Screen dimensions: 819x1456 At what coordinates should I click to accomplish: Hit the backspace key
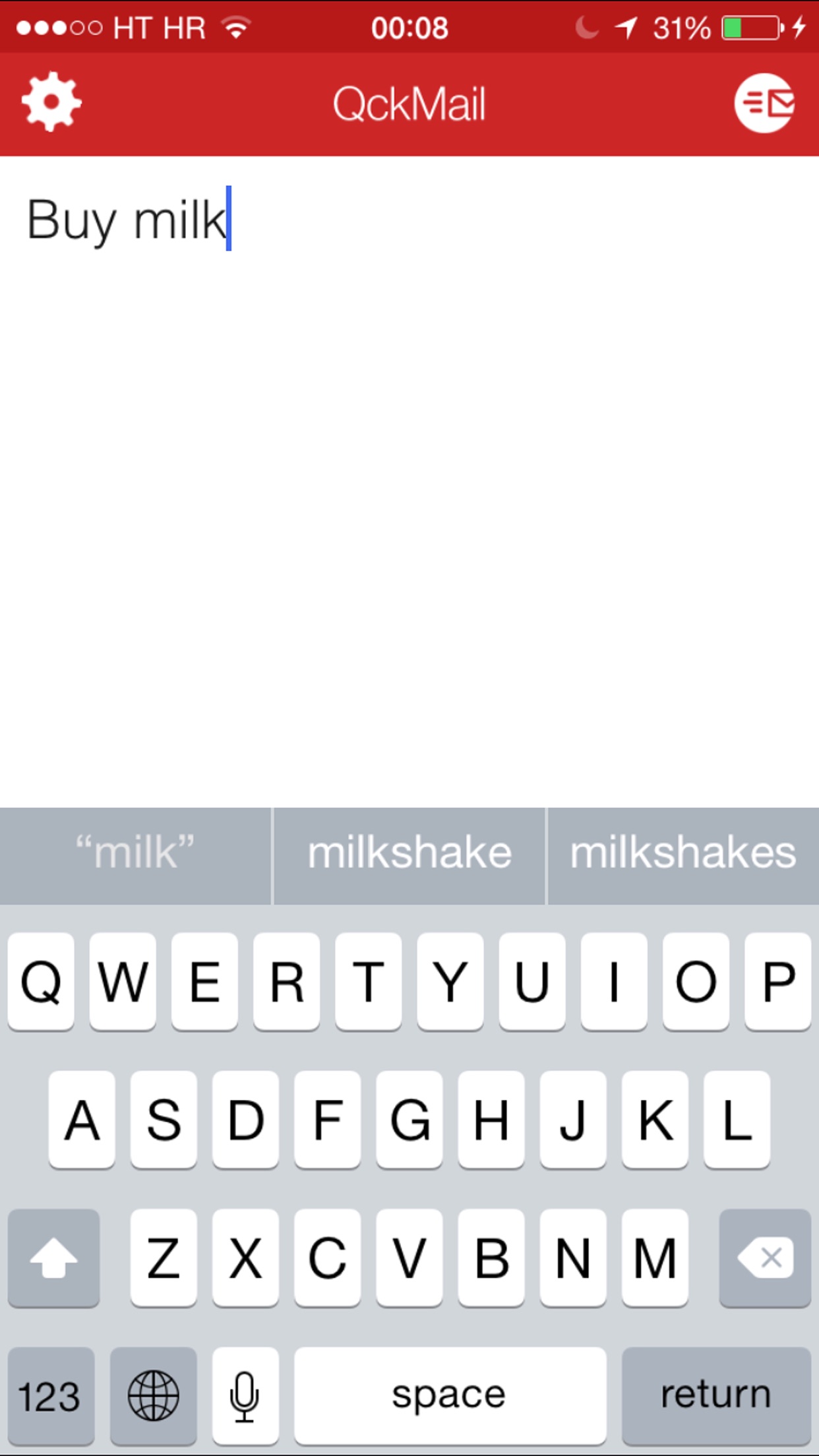(765, 1257)
